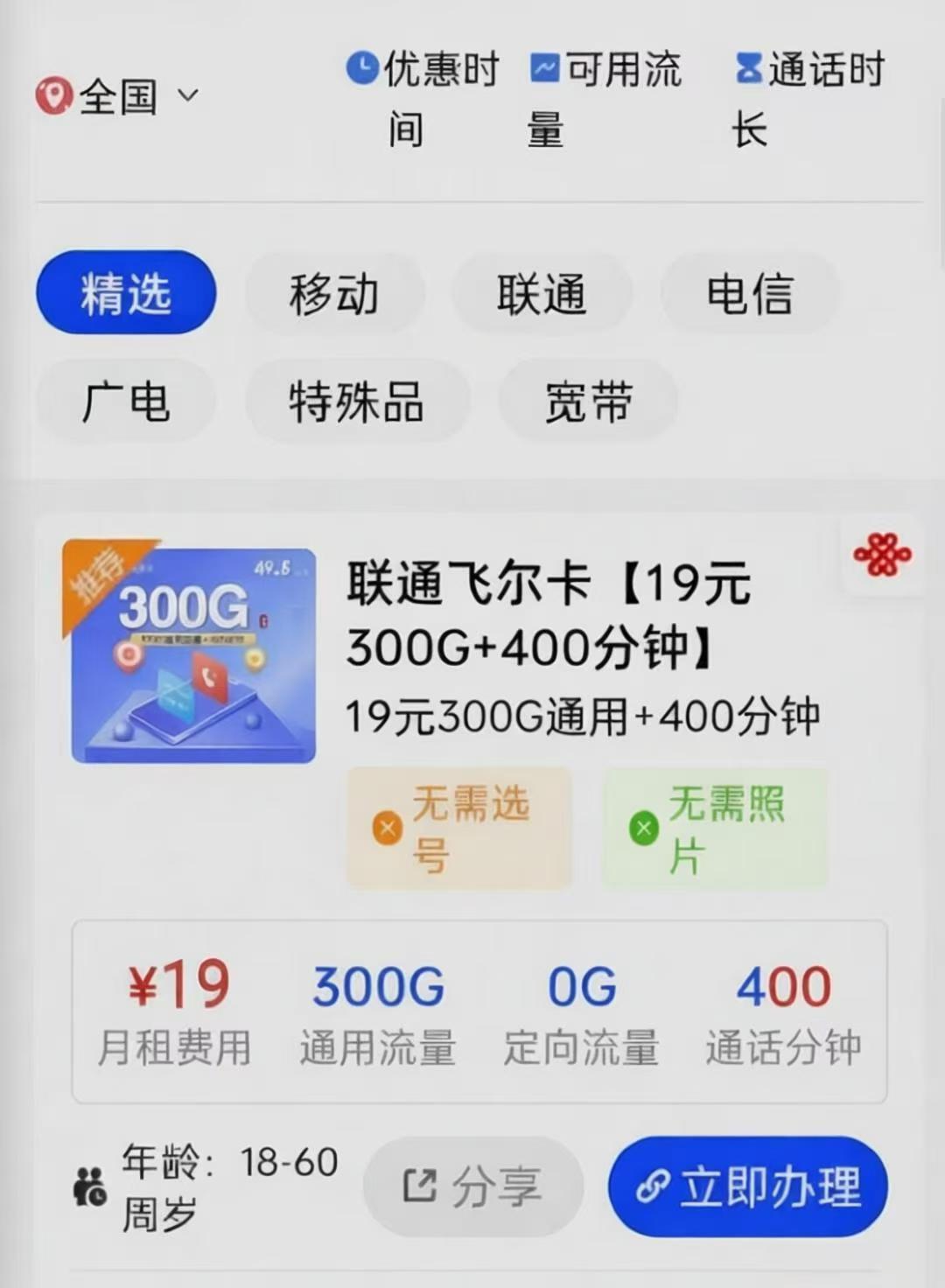Viewport: 945px width, 1288px height.
Task: Sort by 通话时长
Action: 809,98
